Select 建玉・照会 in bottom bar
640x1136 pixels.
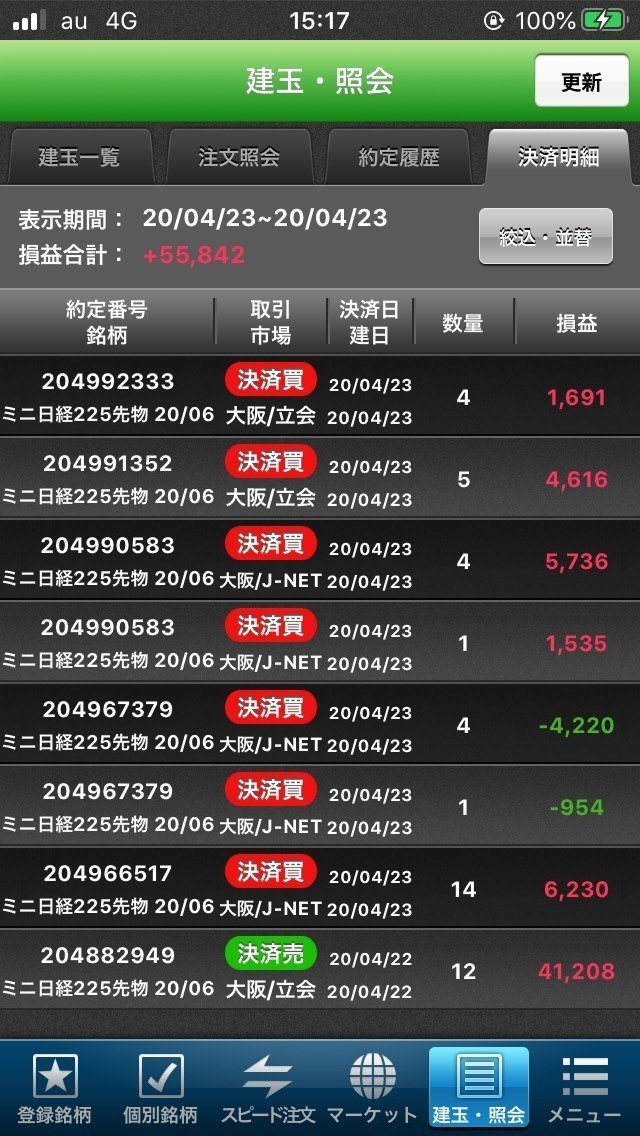coord(478,1087)
